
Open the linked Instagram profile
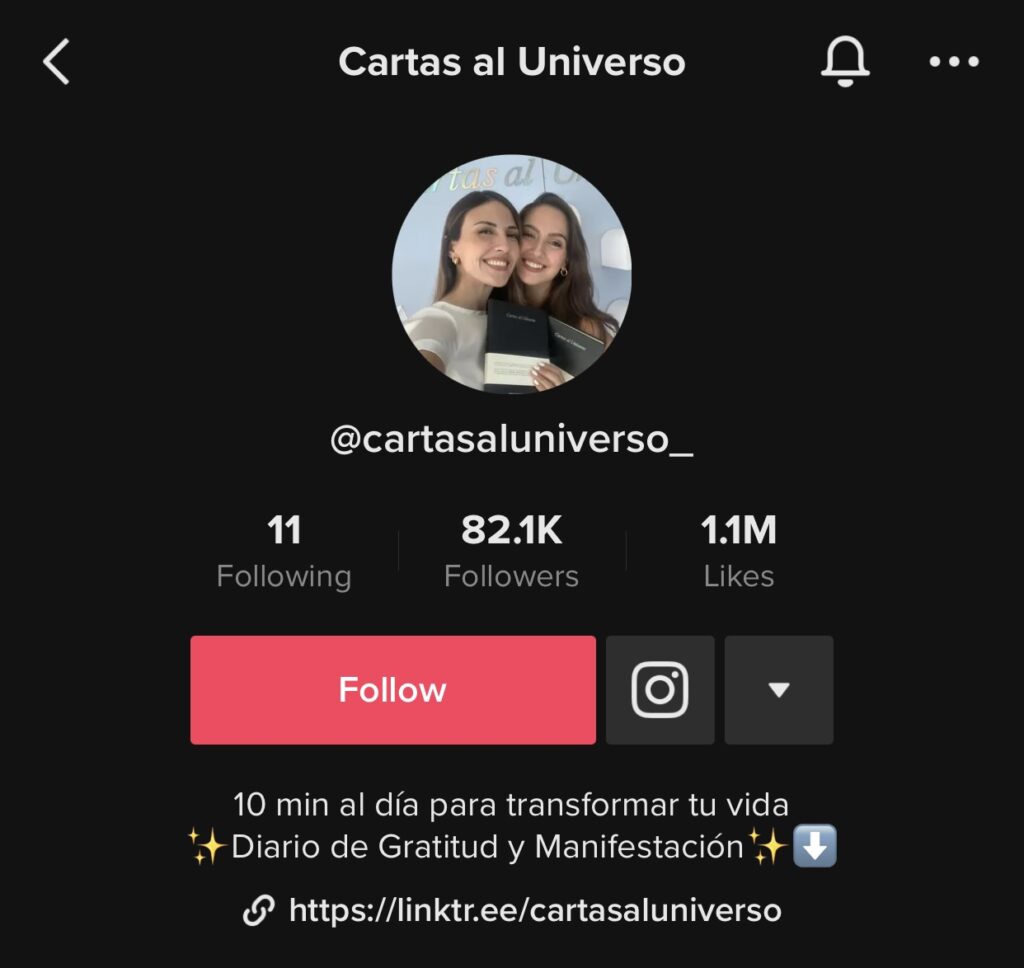(660, 690)
